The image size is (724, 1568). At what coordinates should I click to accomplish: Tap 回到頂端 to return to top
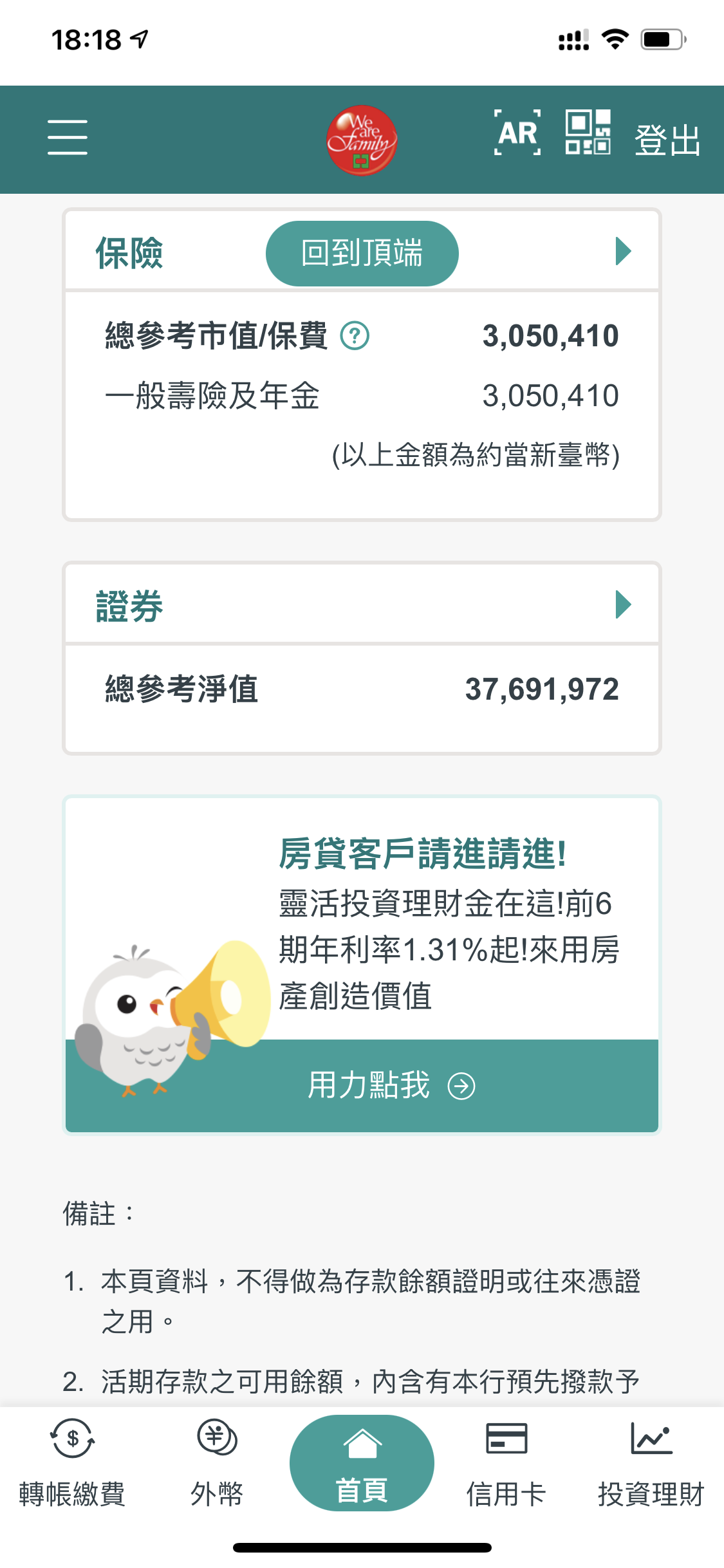[x=362, y=253]
